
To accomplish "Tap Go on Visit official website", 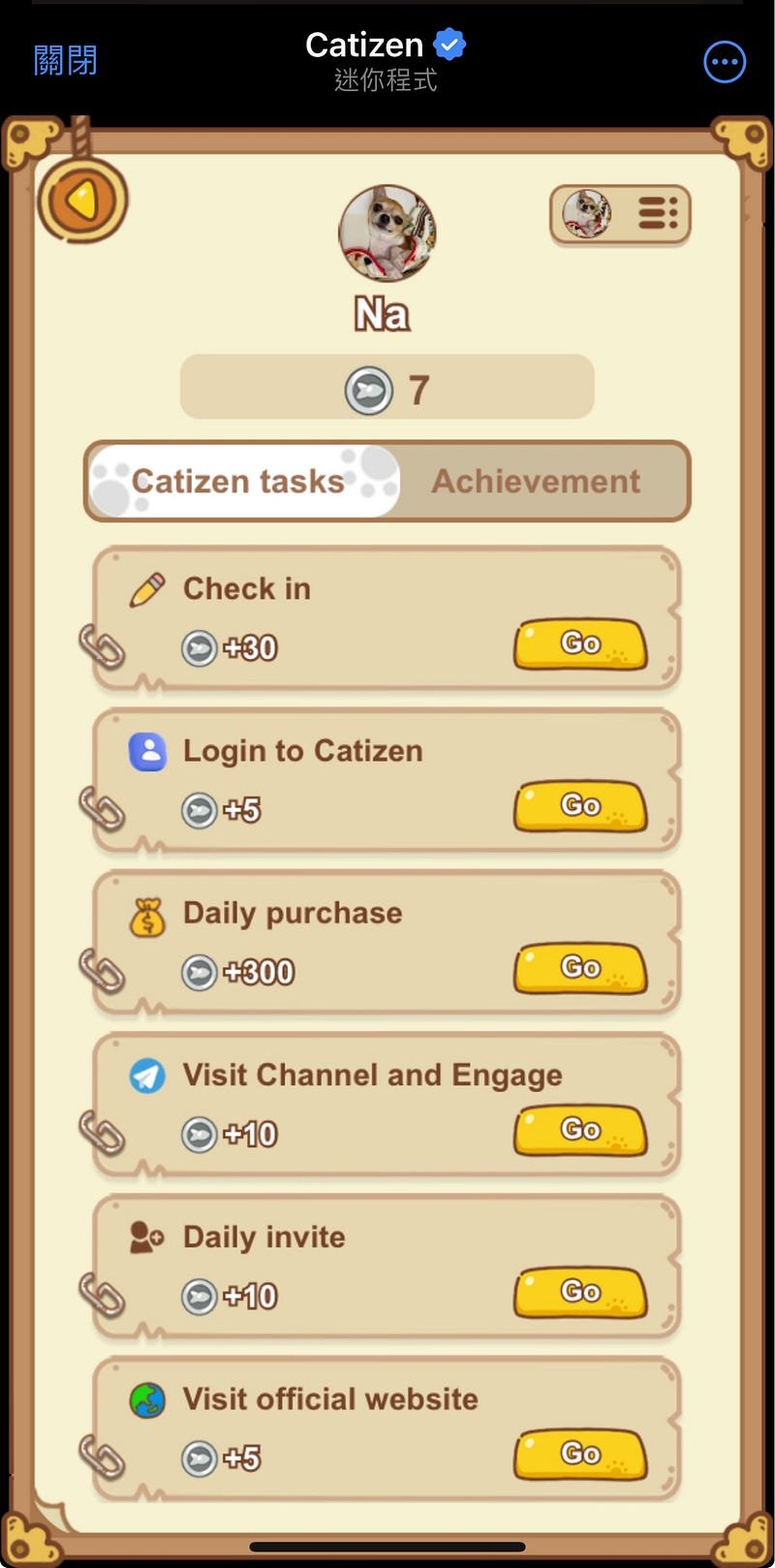I will click(579, 1454).
